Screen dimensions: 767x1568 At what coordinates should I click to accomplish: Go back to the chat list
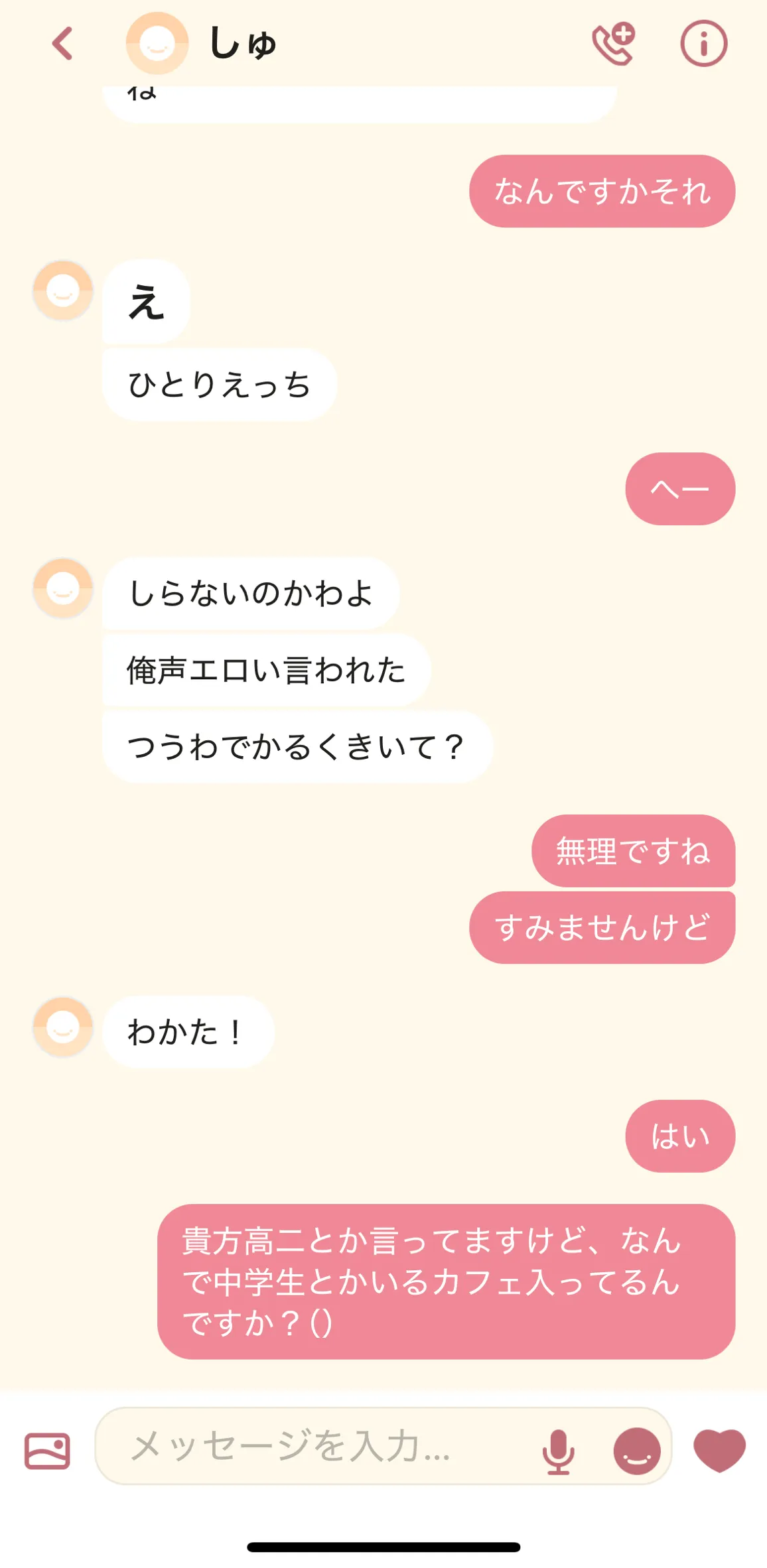tap(62, 44)
